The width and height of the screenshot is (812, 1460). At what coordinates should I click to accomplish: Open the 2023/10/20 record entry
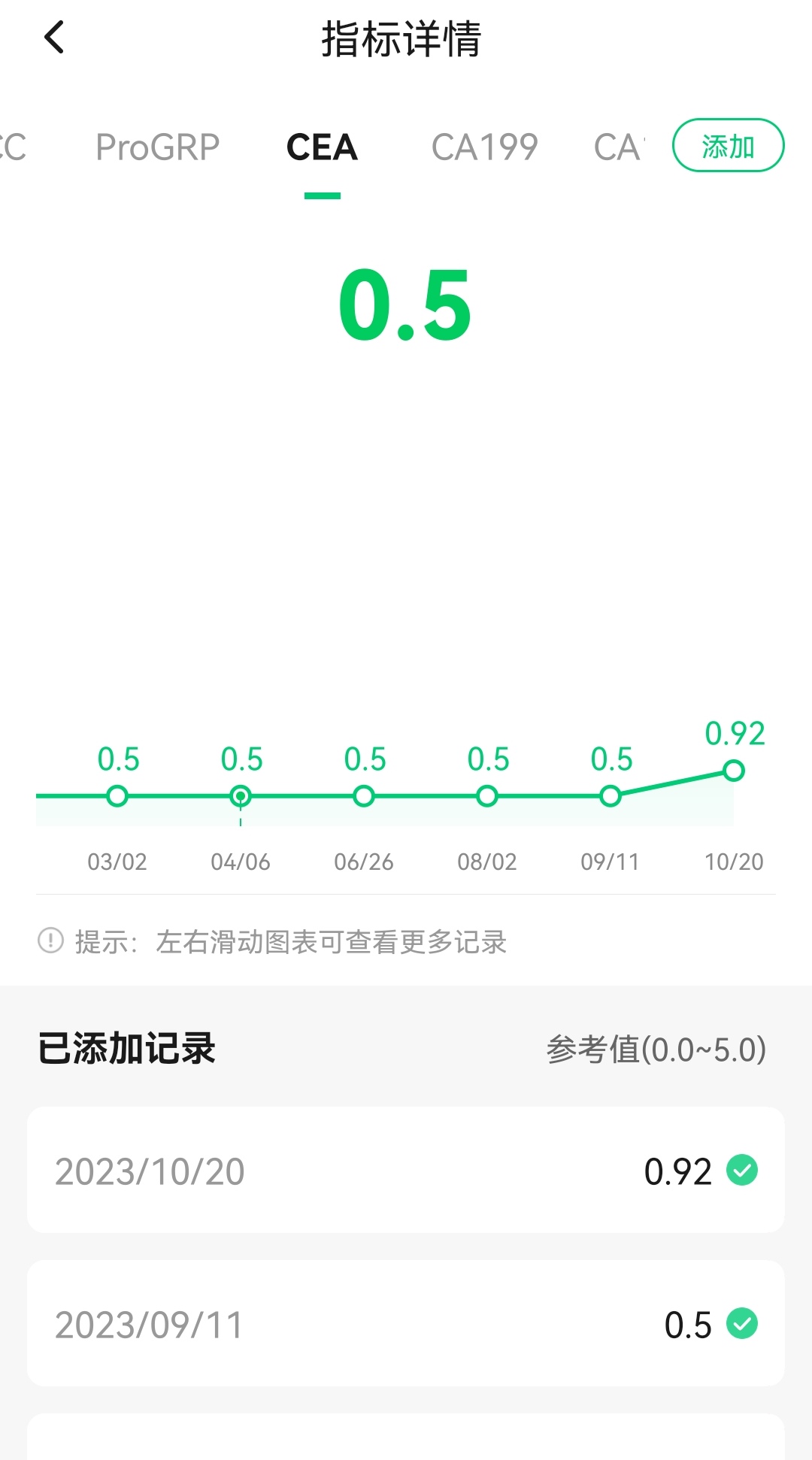[x=406, y=1169]
